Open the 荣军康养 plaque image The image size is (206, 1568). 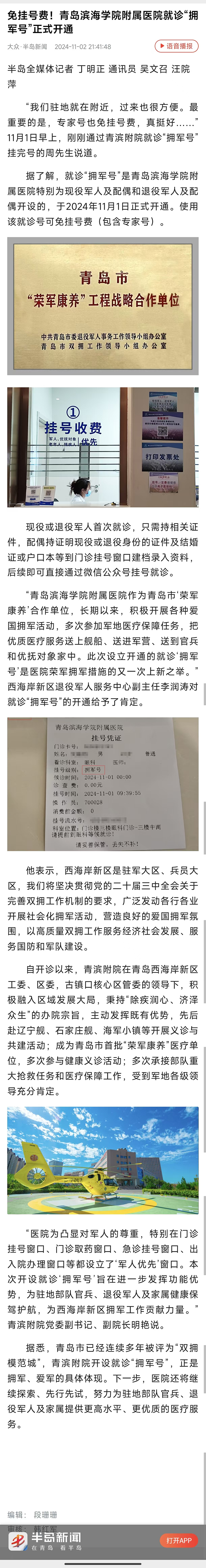103,306
